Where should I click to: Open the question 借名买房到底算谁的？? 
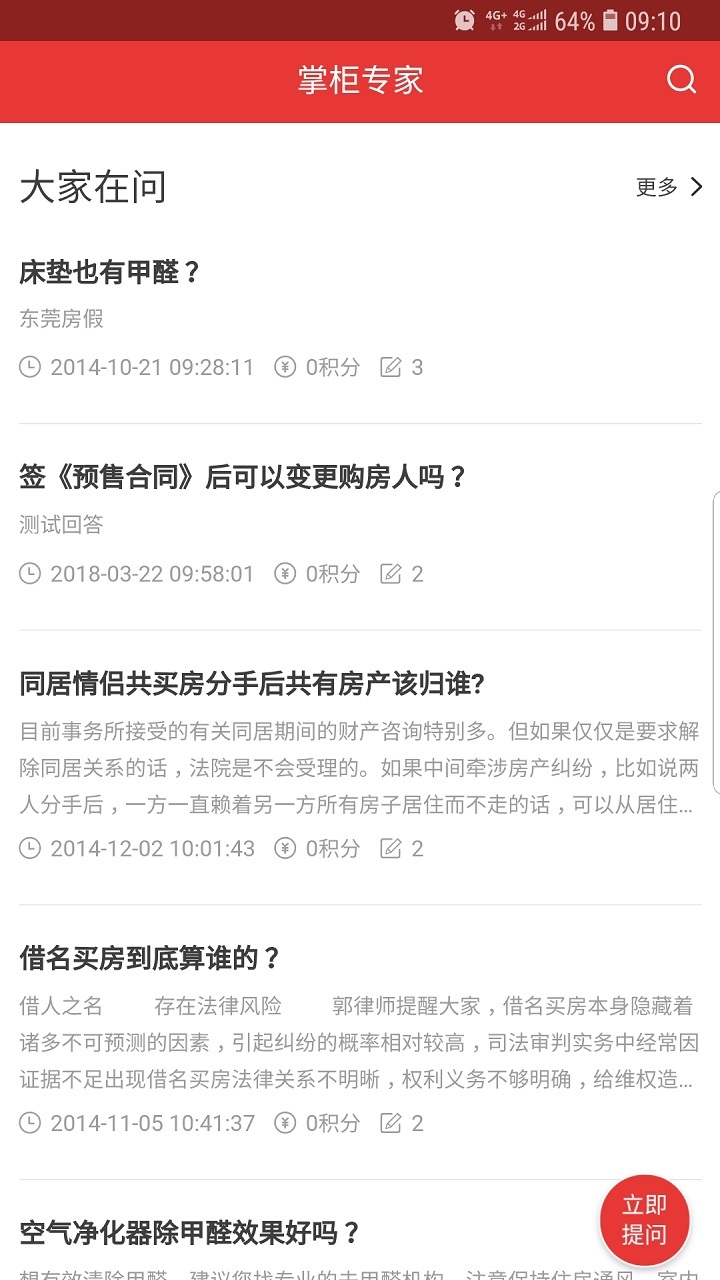pyautogui.click(x=150, y=959)
